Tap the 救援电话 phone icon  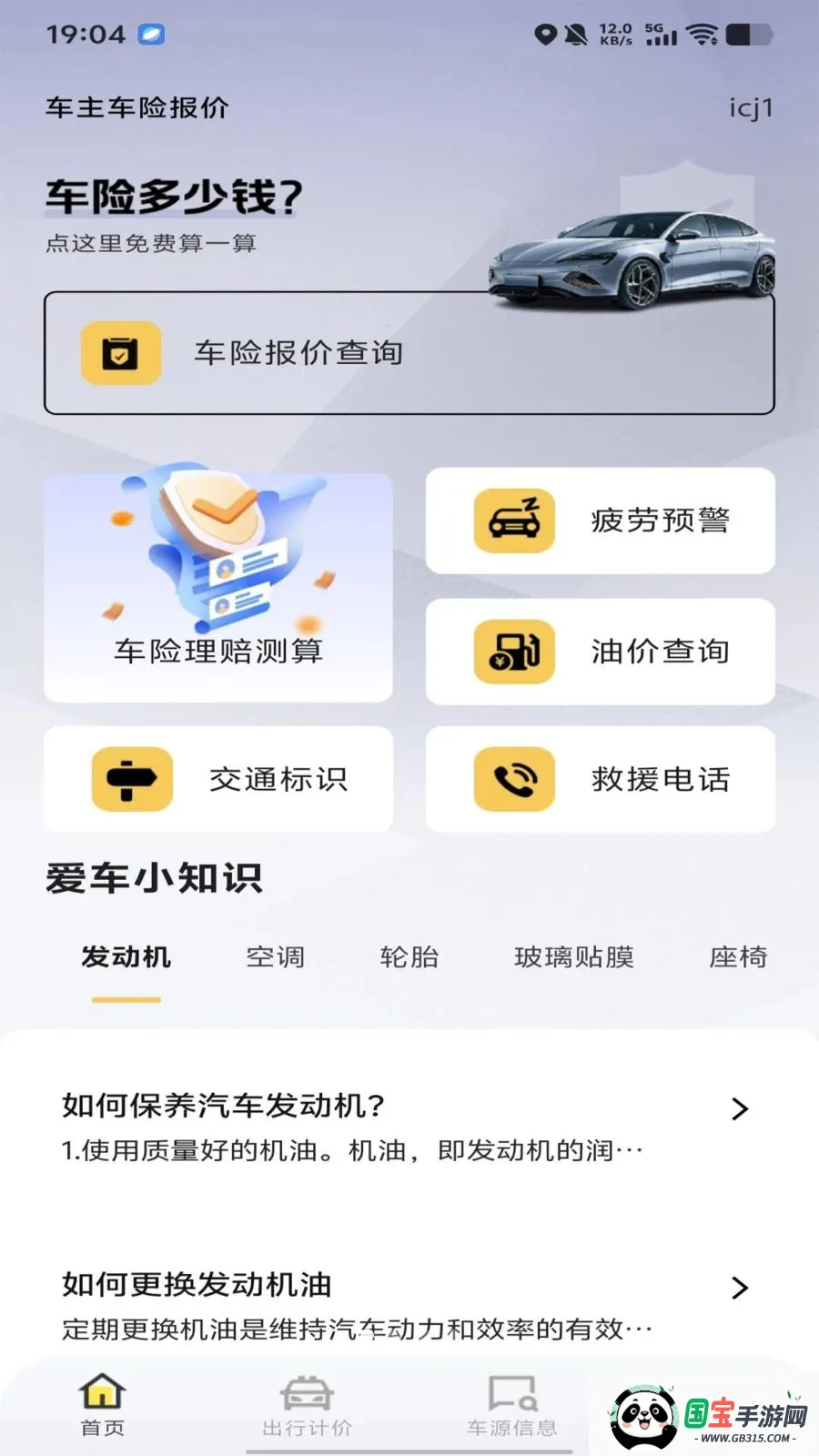[x=516, y=779]
